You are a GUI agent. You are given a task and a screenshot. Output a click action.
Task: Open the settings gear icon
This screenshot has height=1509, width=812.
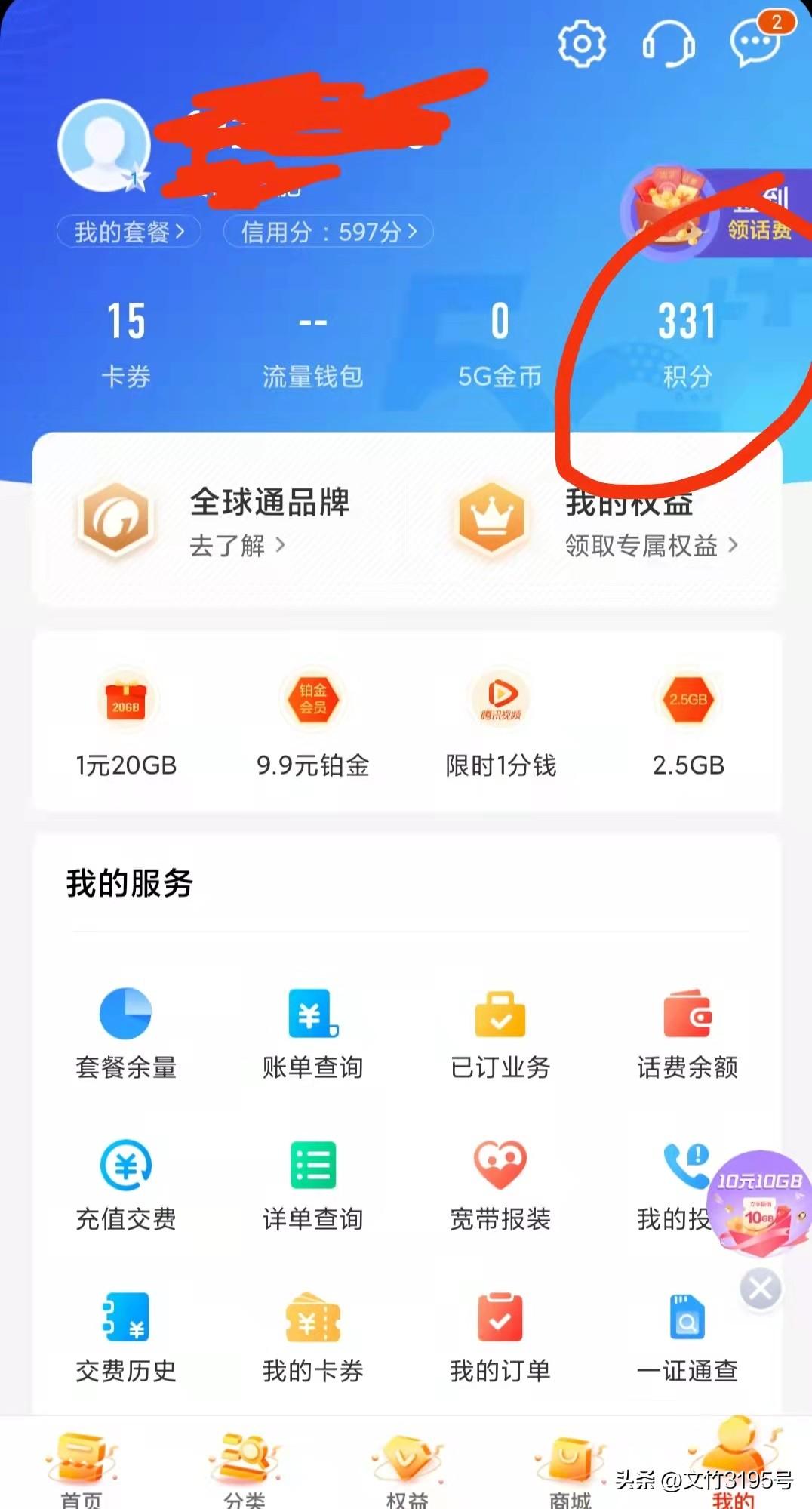coord(582,43)
